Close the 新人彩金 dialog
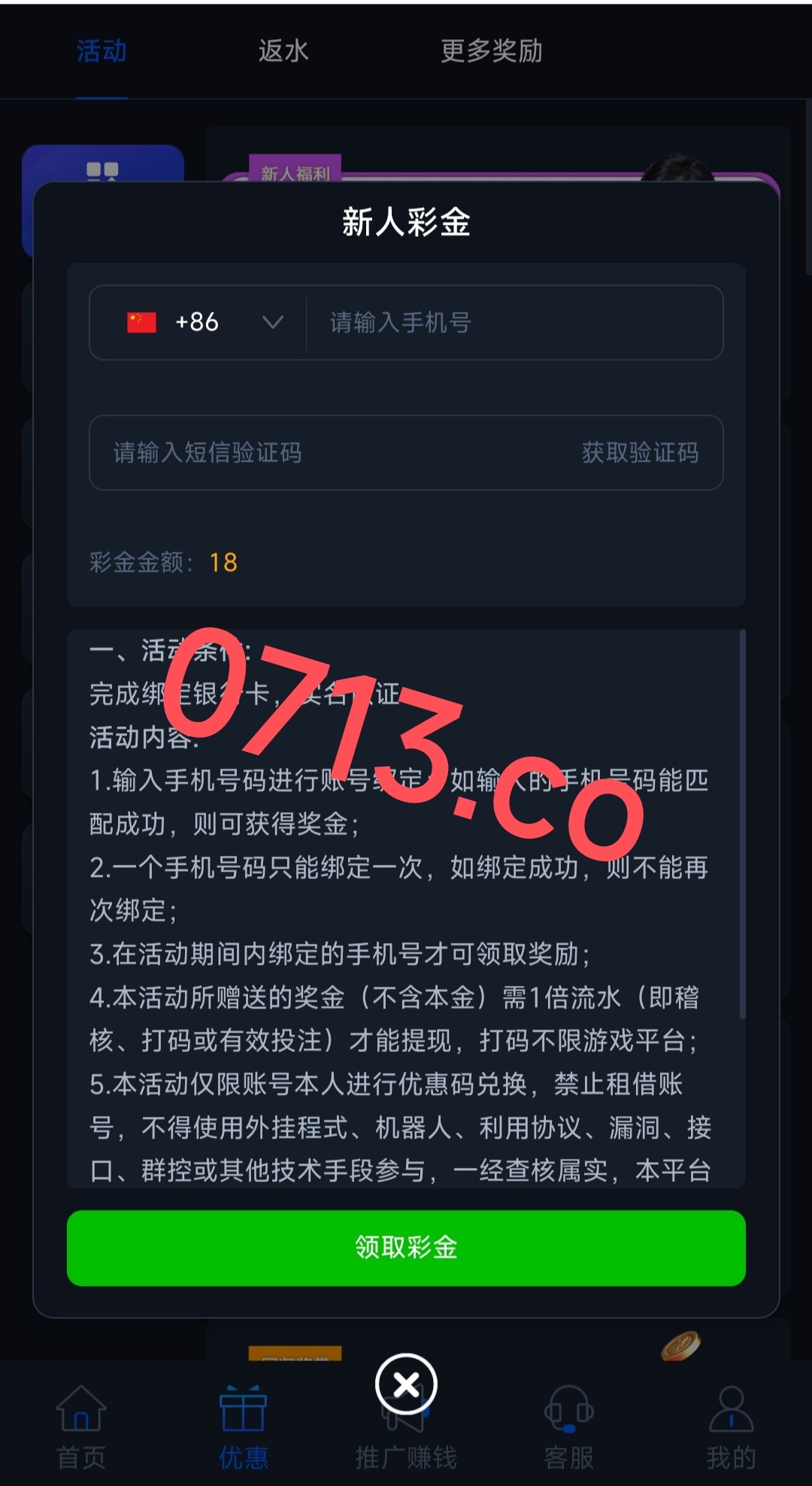 [406, 1384]
